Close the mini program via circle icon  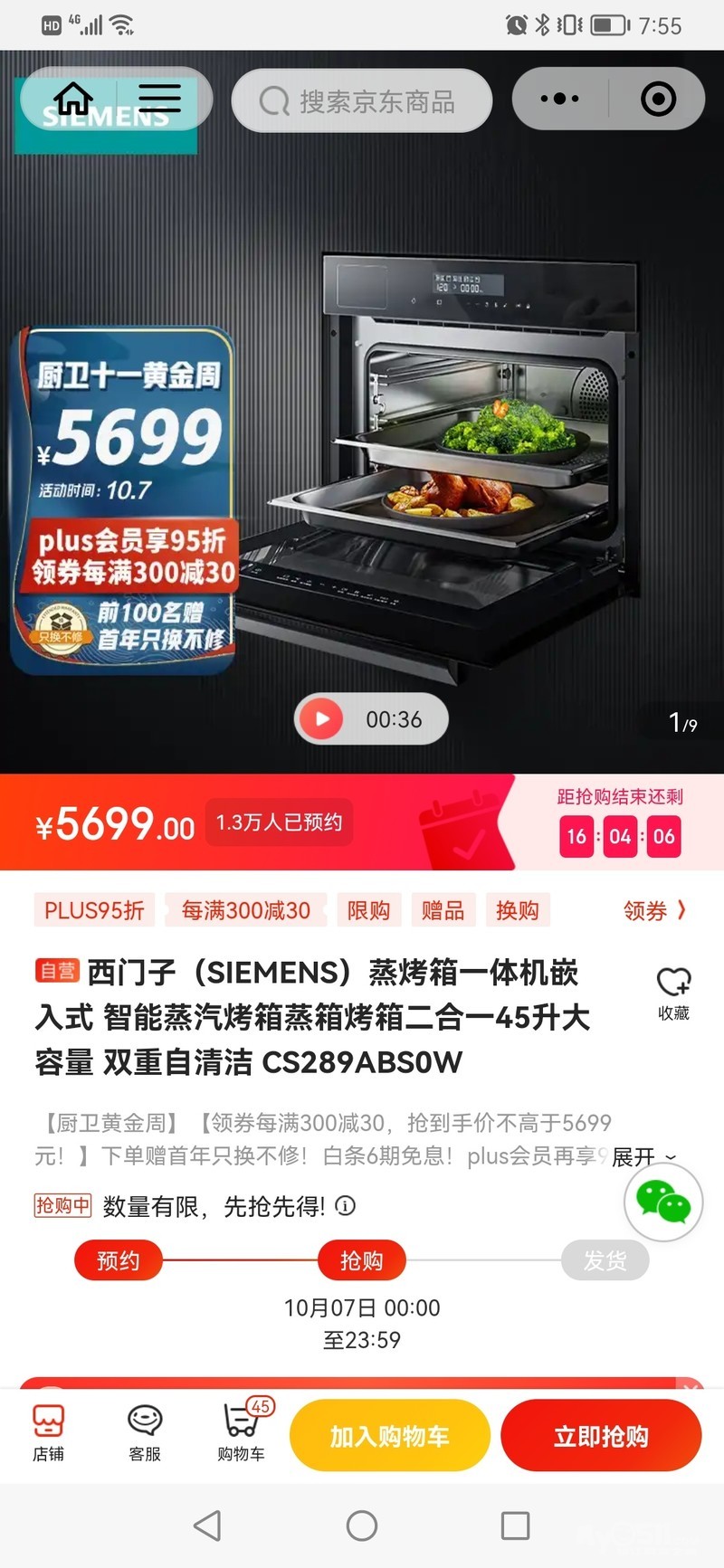658,99
